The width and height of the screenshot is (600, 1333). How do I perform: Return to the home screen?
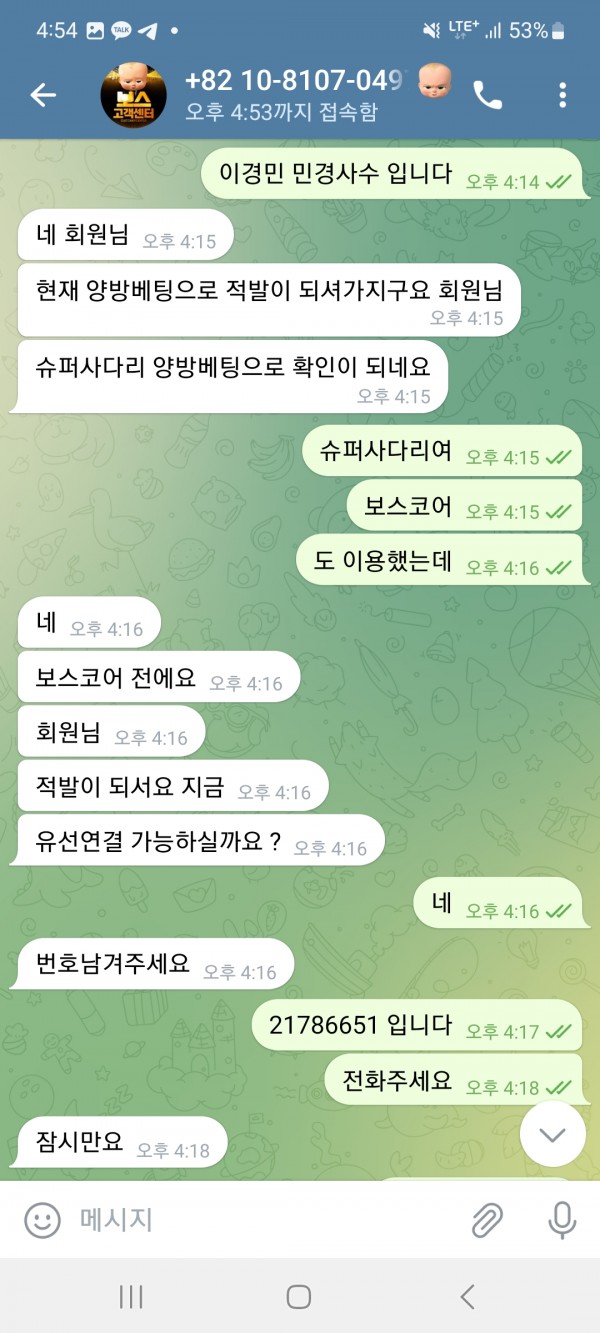tap(298, 1297)
